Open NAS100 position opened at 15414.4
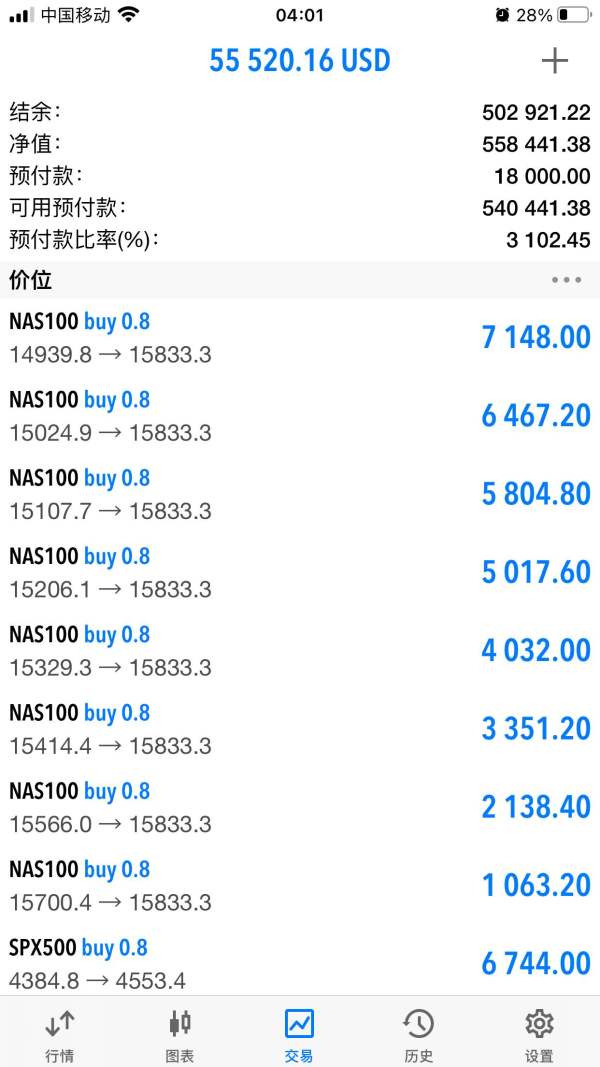 point(300,728)
